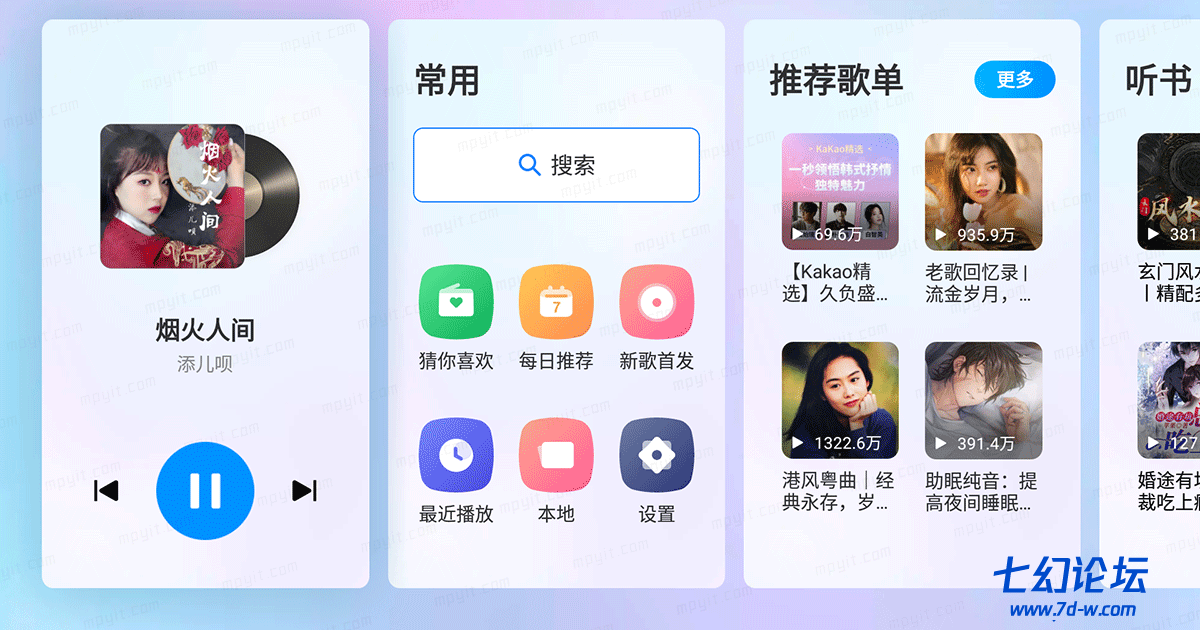Open the 老歌回忆录 playlist

pos(983,192)
